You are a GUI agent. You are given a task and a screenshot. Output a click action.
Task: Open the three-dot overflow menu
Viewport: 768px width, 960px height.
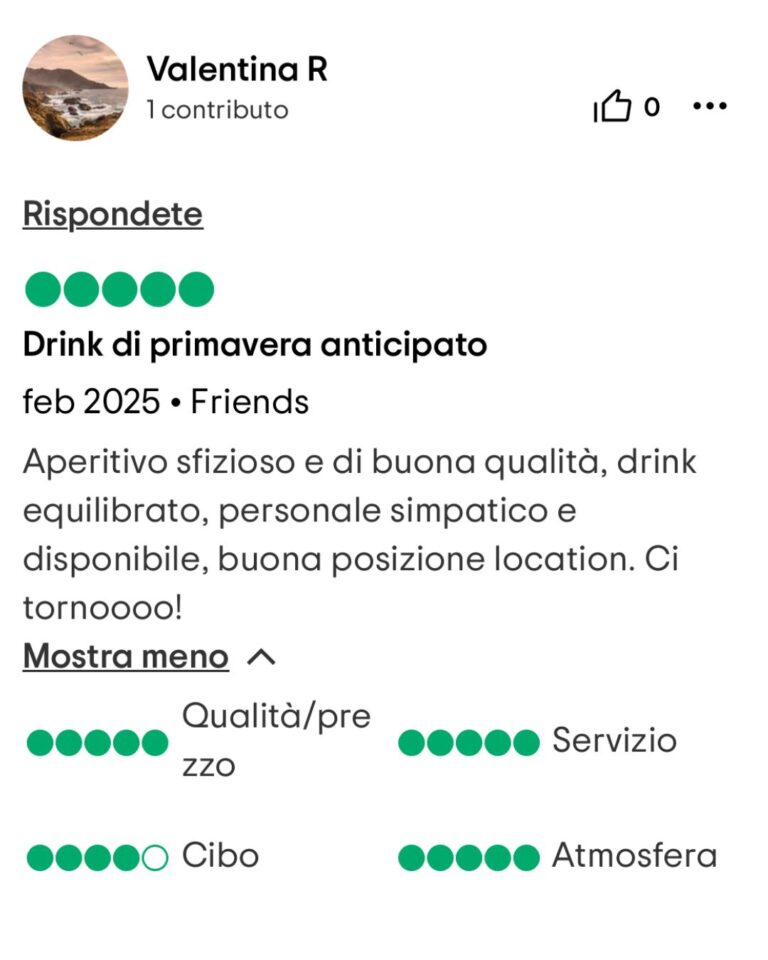pos(710,105)
